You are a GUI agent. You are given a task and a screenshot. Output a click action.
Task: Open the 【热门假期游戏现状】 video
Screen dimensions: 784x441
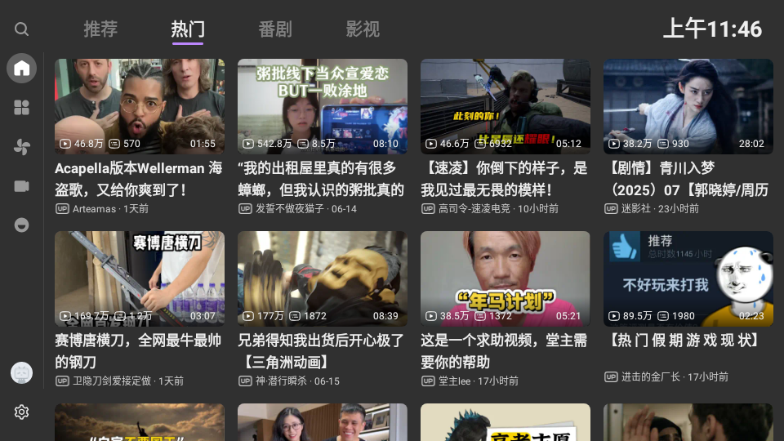(x=688, y=279)
